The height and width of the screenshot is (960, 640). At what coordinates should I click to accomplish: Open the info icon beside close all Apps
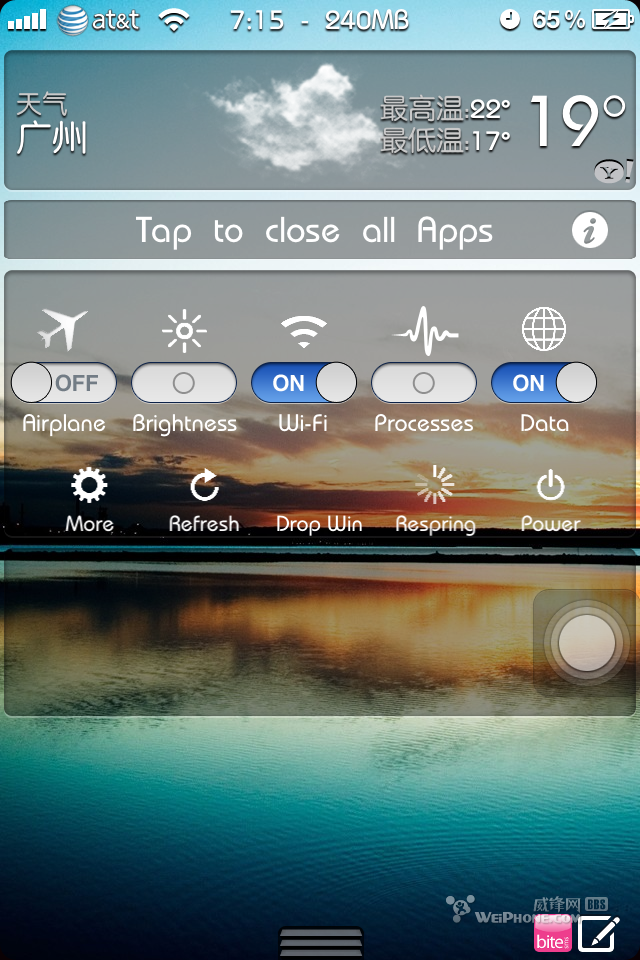coord(590,231)
